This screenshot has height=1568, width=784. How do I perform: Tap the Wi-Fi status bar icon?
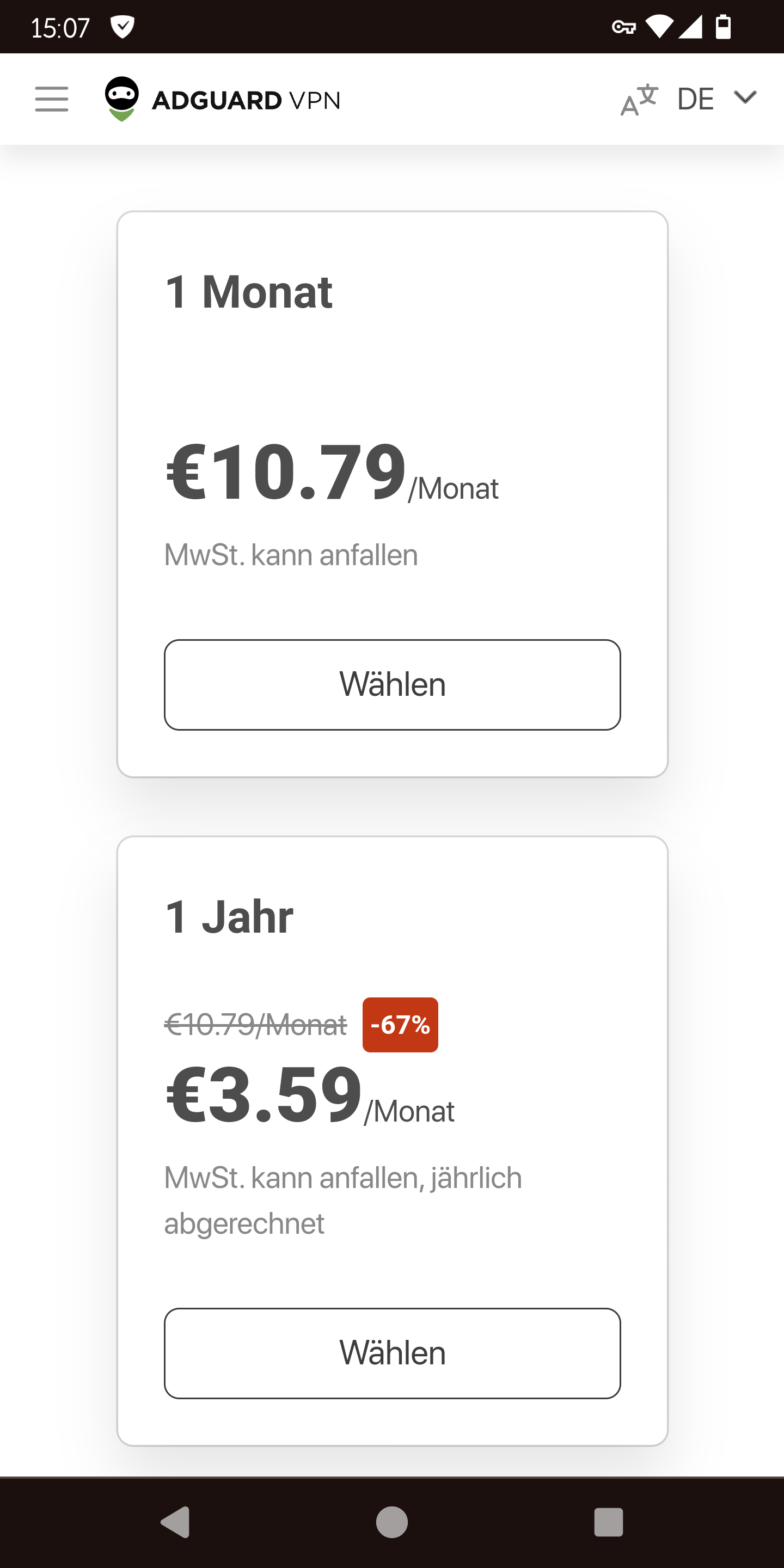pos(660,26)
